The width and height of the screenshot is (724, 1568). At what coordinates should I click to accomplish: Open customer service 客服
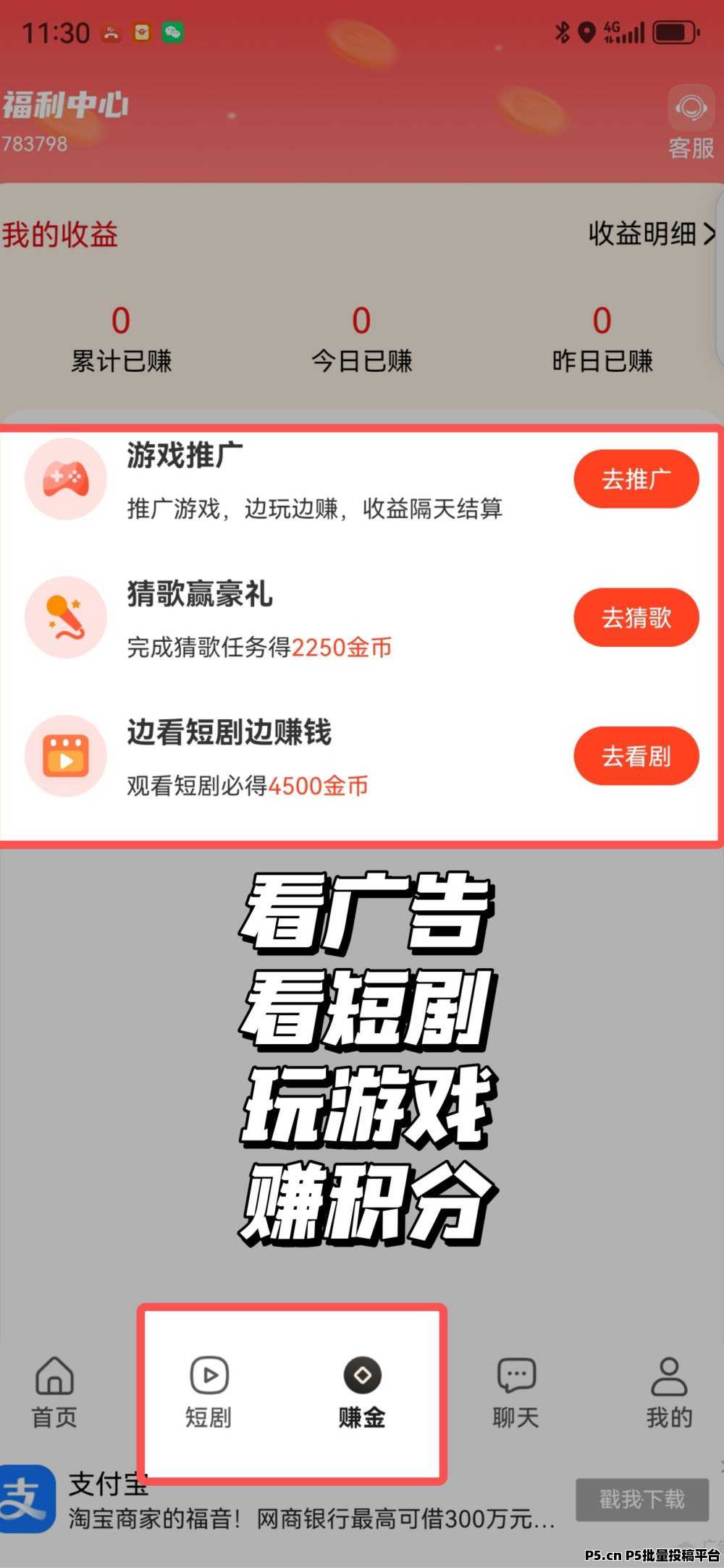[691, 123]
